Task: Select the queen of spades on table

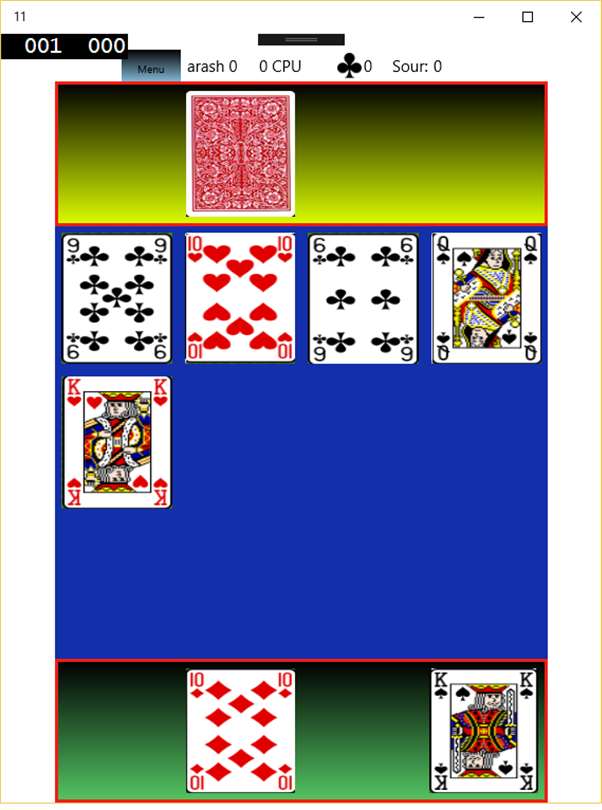Action: (486, 298)
